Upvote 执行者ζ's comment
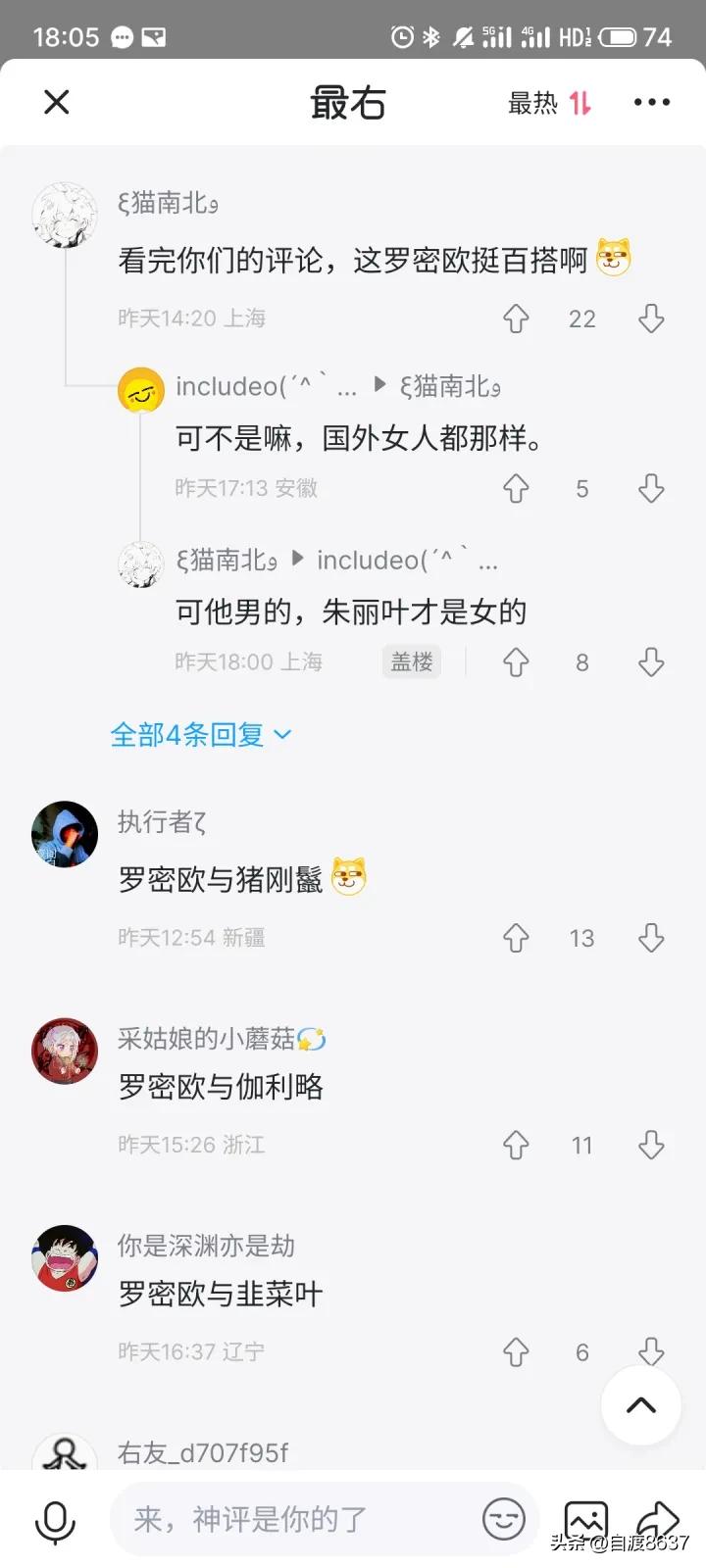Viewport: 706px width, 1568px height. pos(516,938)
